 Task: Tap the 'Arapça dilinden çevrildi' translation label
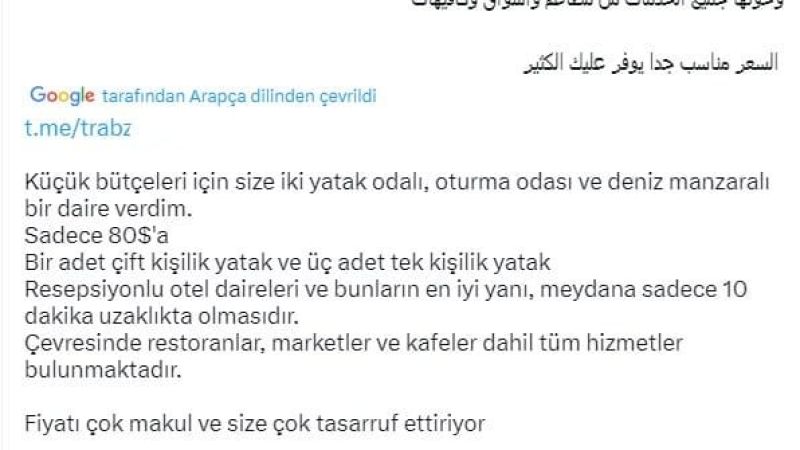pyautogui.click(x=240, y=97)
